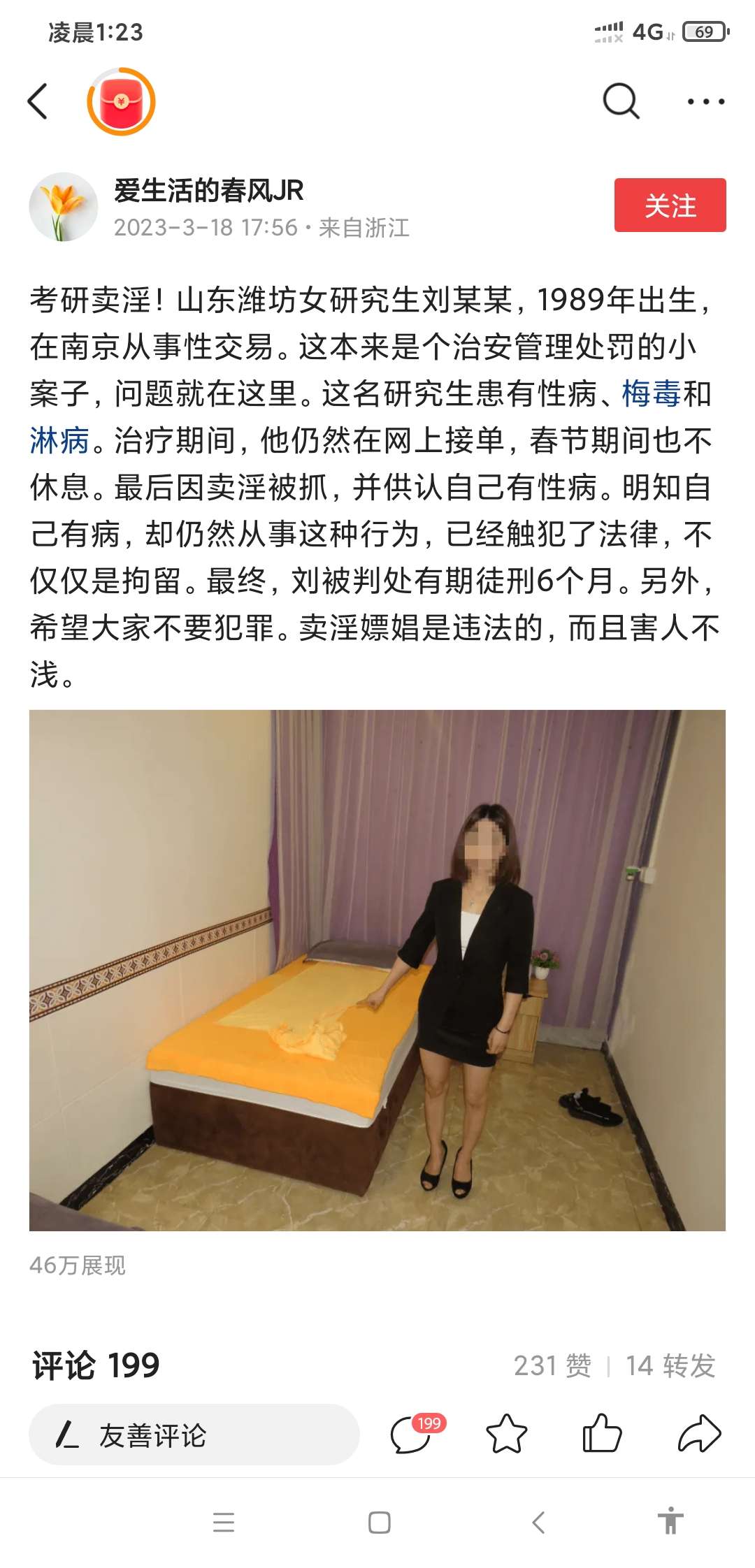
Task: Open the red envelope reward icon
Action: (x=121, y=101)
